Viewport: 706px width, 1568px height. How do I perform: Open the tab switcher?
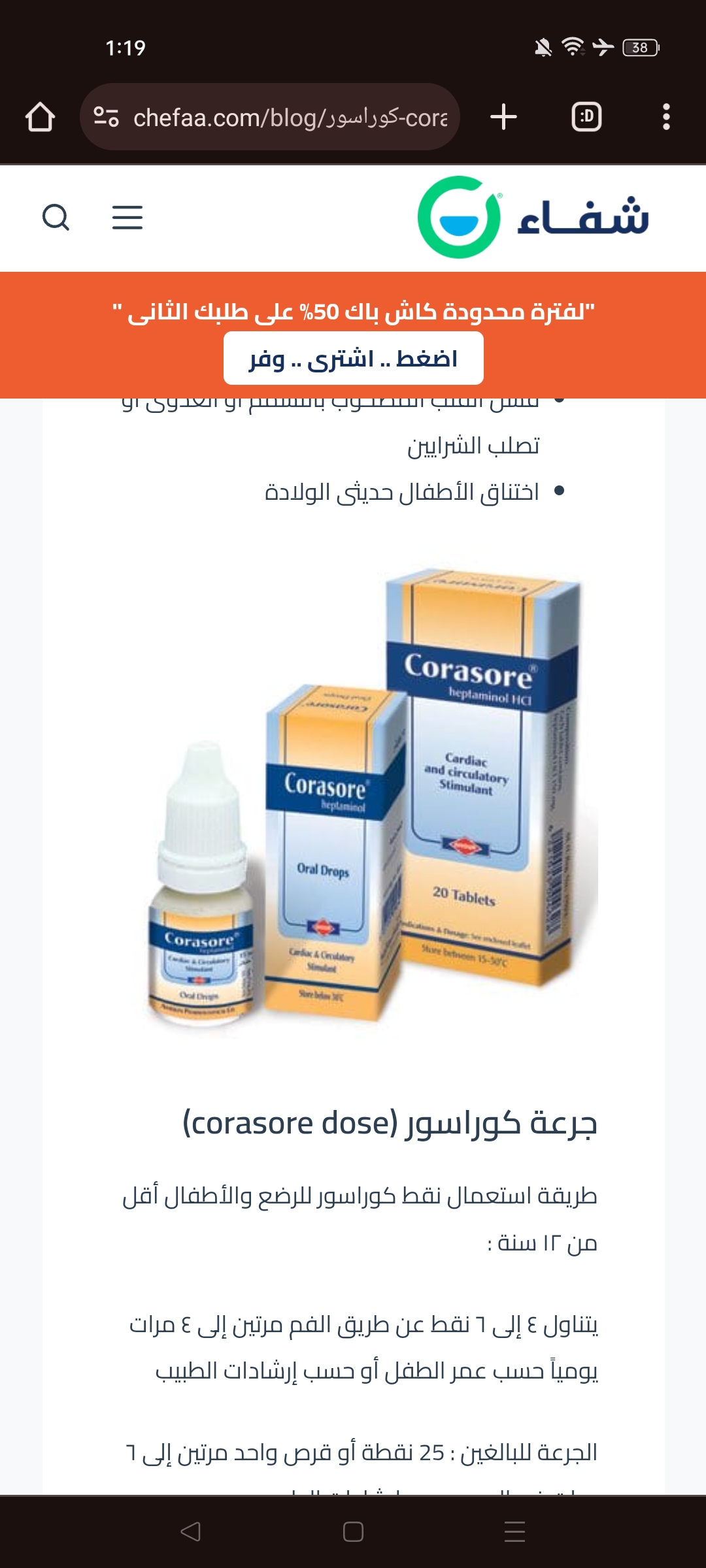[x=586, y=118]
